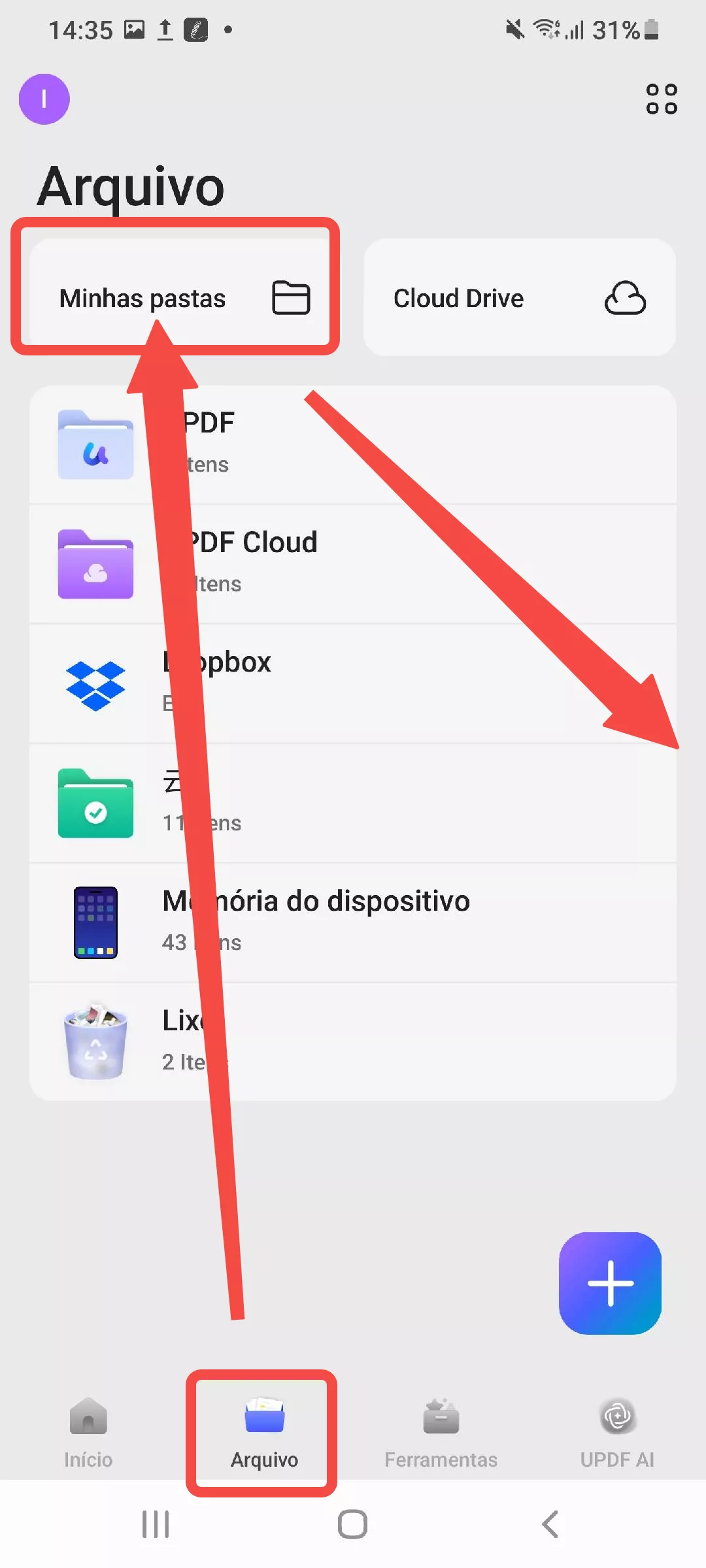The height and width of the screenshot is (1568, 706).
Task: Tap the system back button
Action: (550, 1524)
